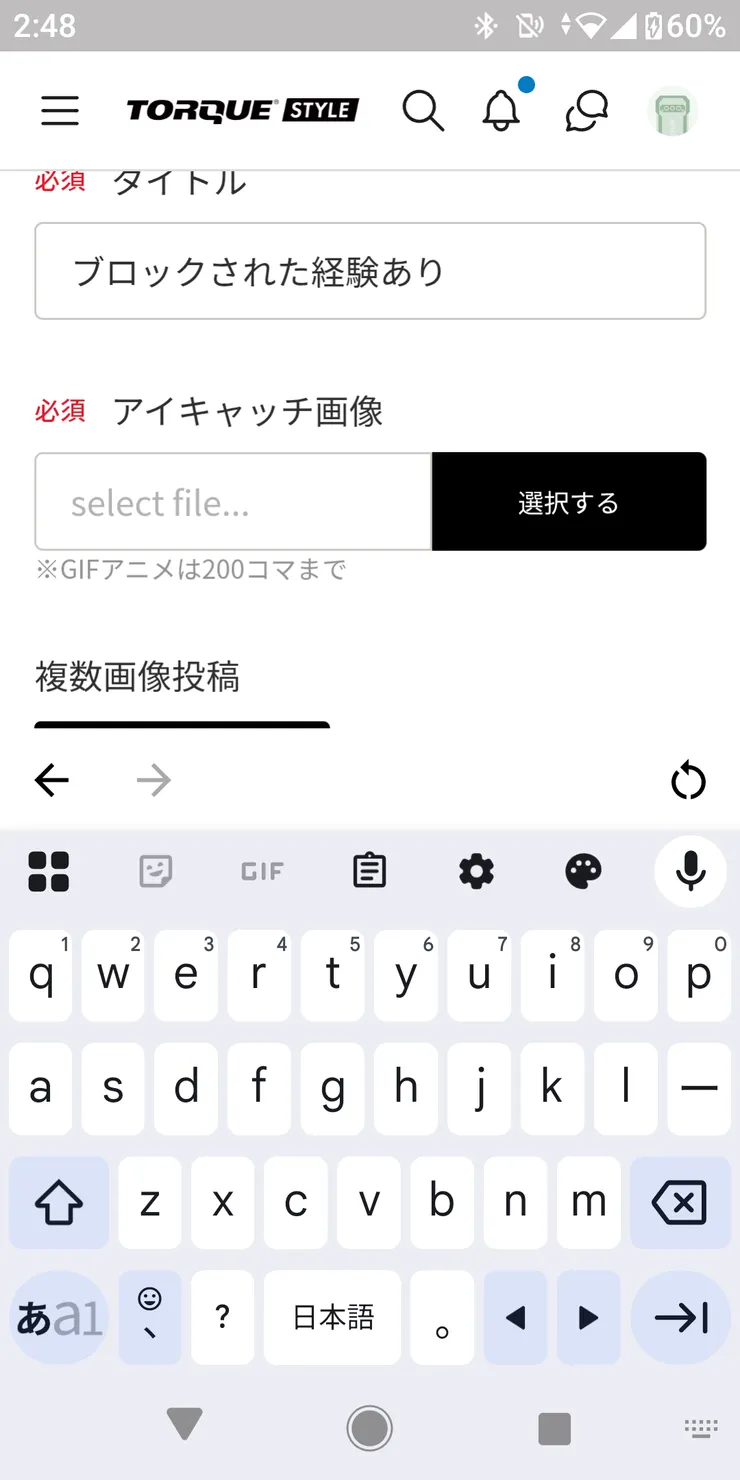
Task: Open the profile avatar menu
Action: click(671, 111)
